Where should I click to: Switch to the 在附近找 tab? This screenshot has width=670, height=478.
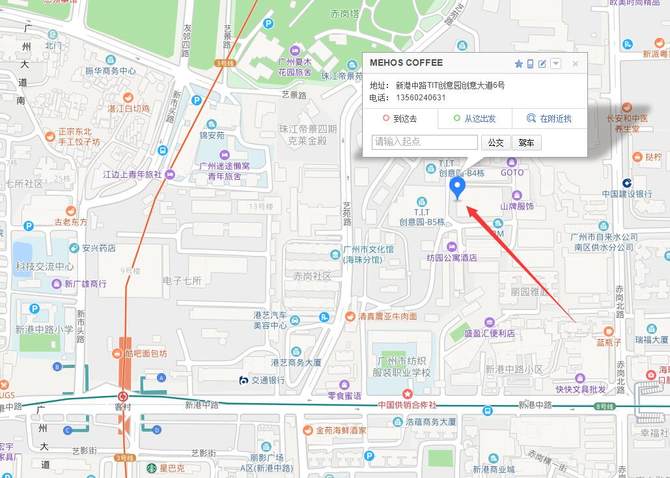tap(549, 118)
